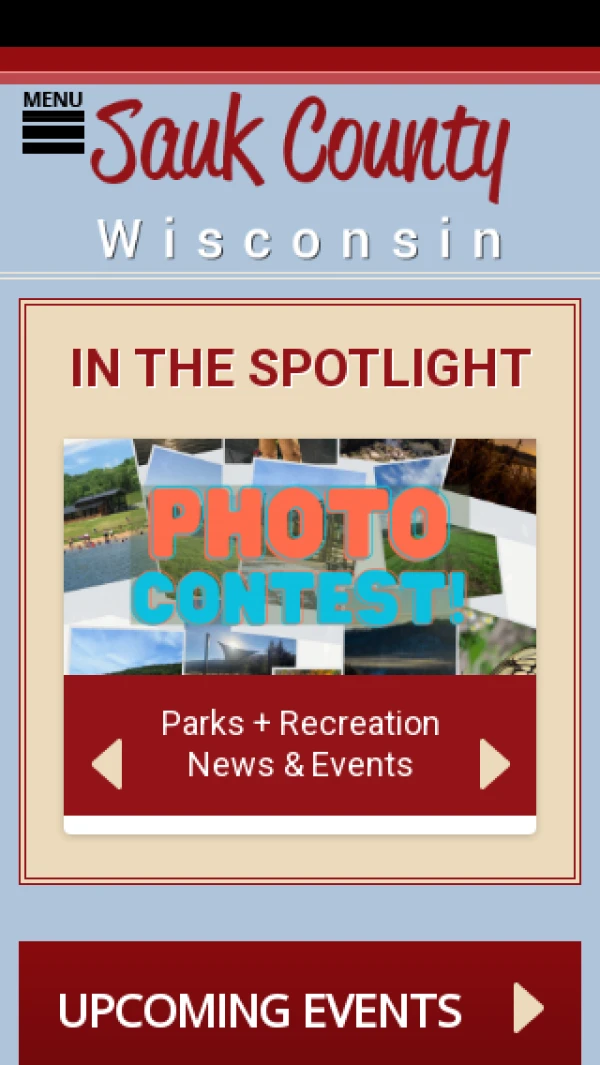Image resolution: width=600 pixels, height=1065 pixels.
Task: Expand the Upcoming Events section
Action: coord(300,1009)
